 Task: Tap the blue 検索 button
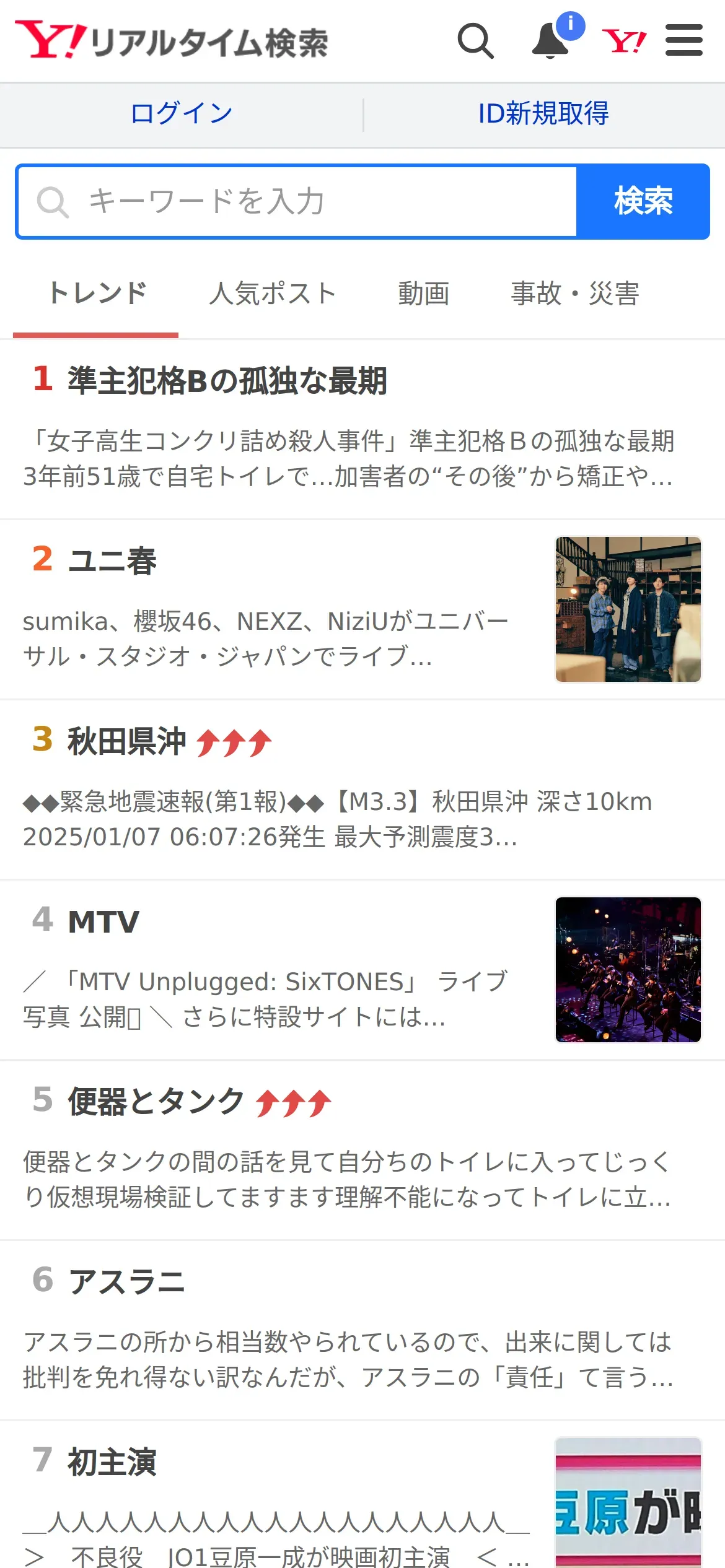(643, 202)
